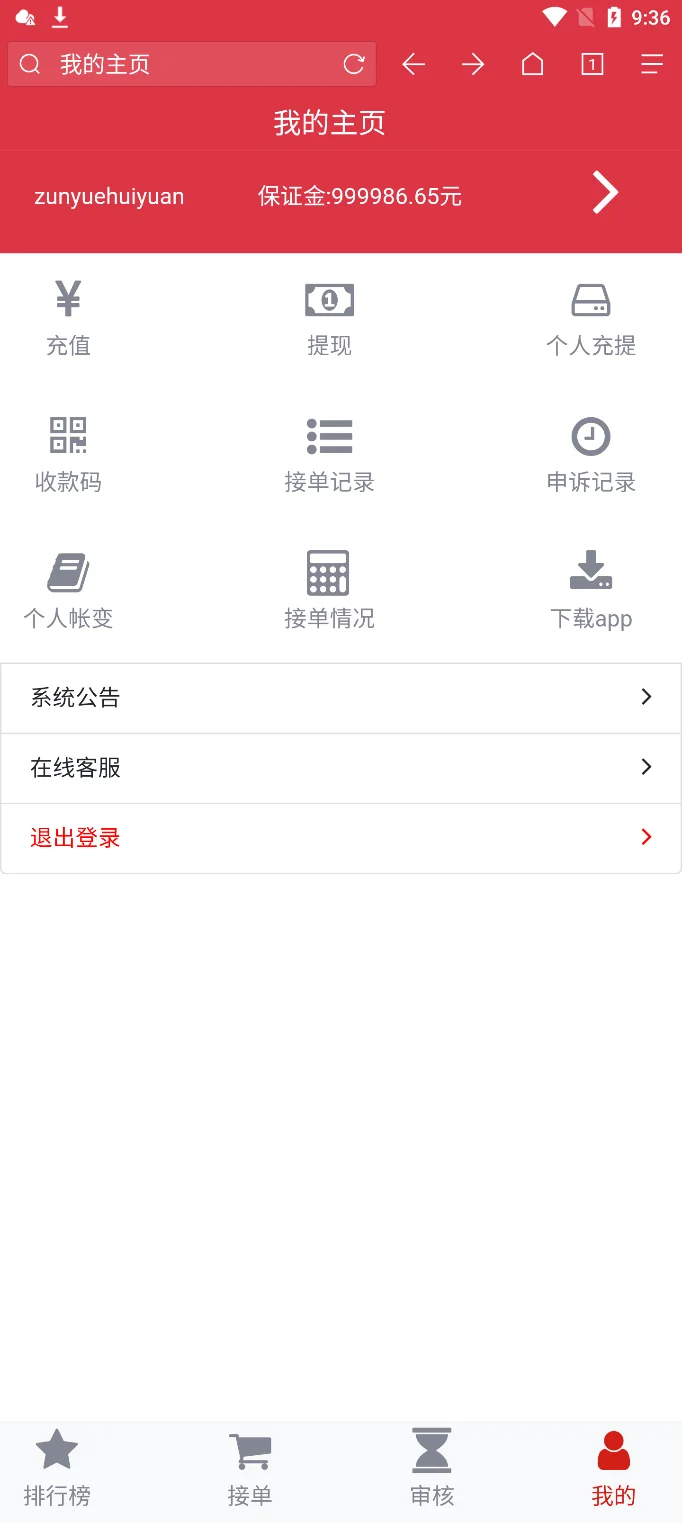Viewport: 682px width, 1523px height.
Task: View 接单记录 order records
Action: pos(329,455)
